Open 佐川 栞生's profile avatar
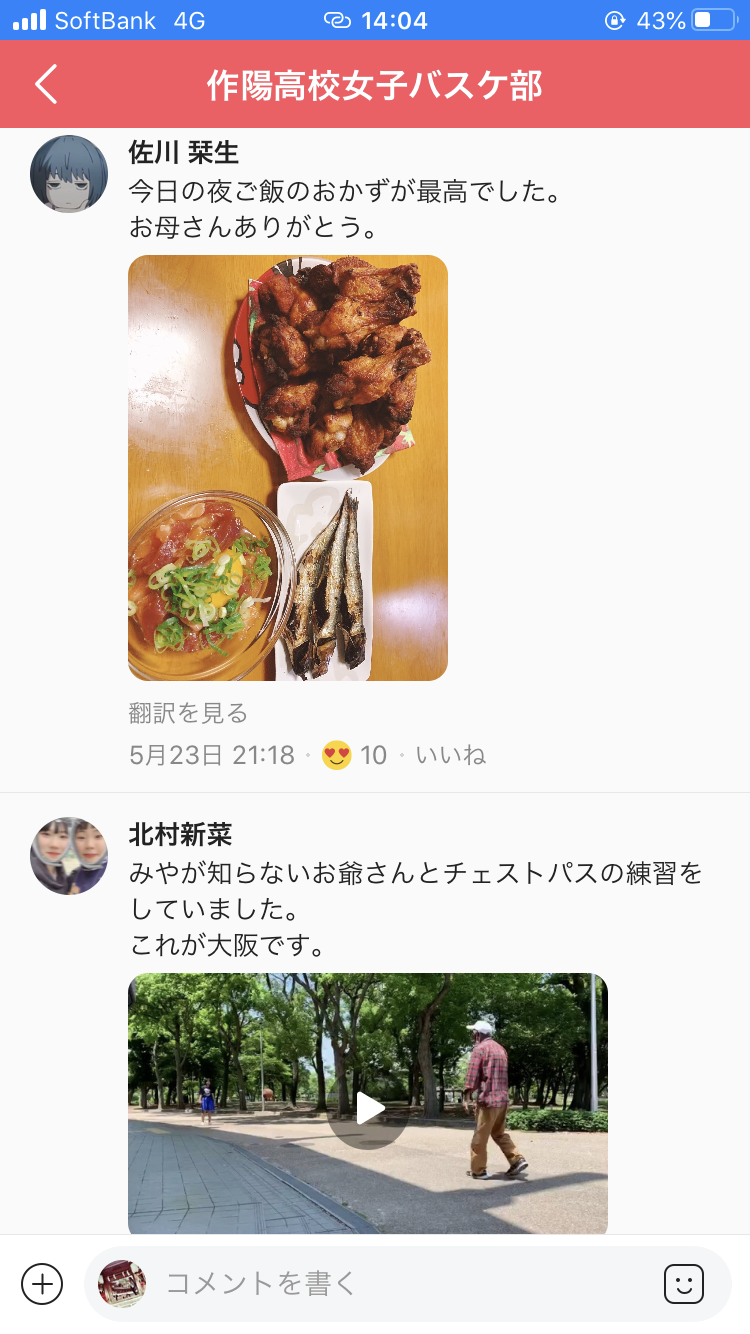Viewport: 750px width, 1334px height. coord(69,174)
